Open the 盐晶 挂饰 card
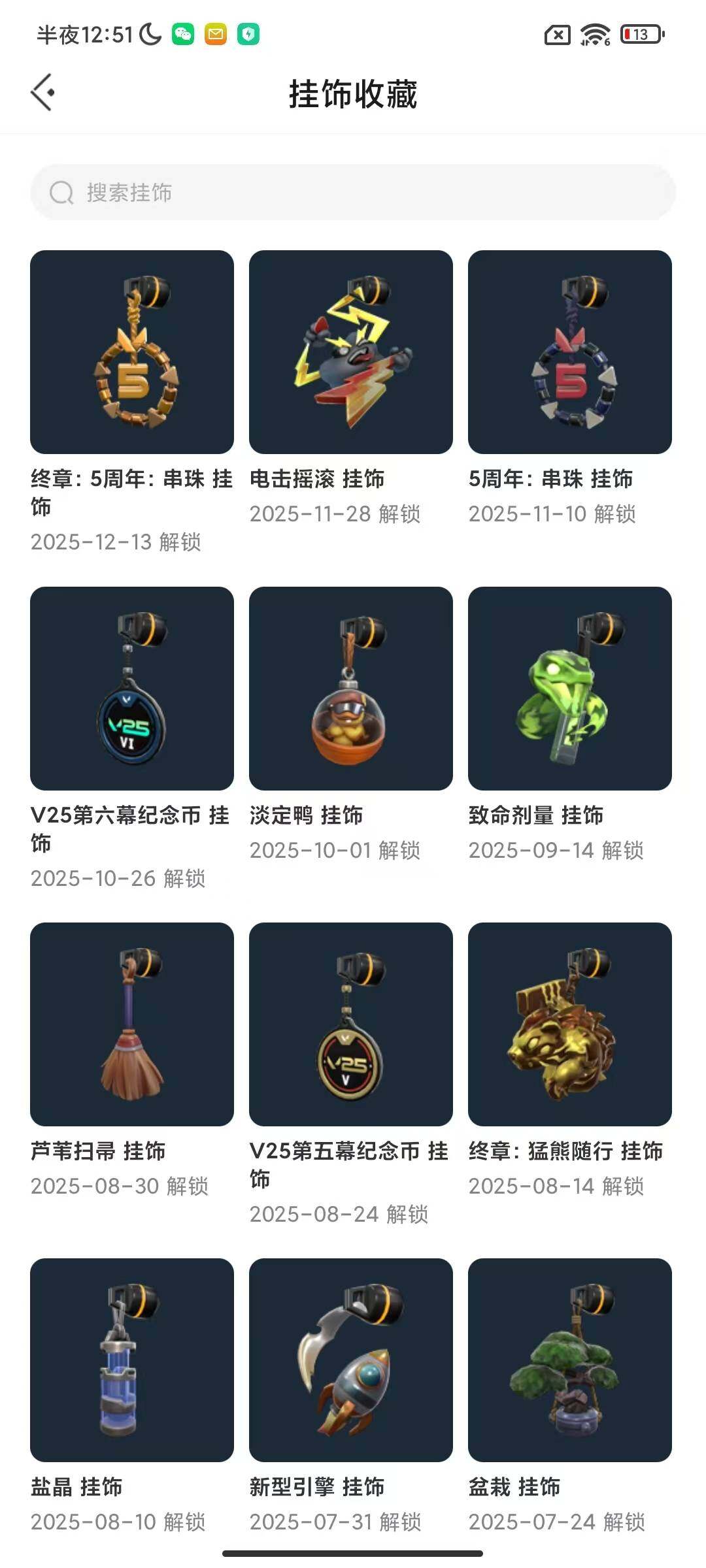 pos(132,1360)
